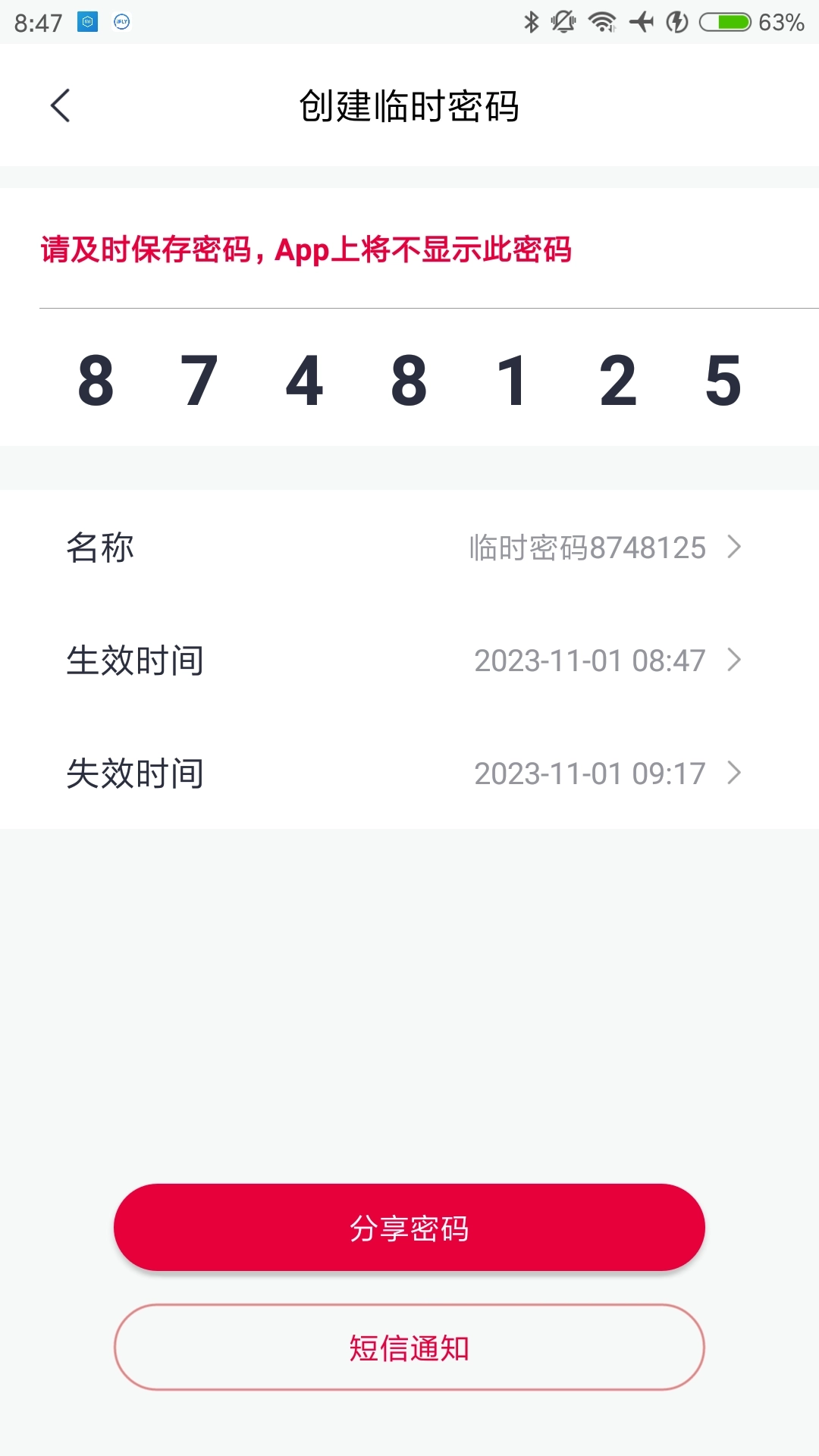Tap the muted notifications icon in status bar
The height and width of the screenshot is (1456, 819).
click(x=564, y=21)
